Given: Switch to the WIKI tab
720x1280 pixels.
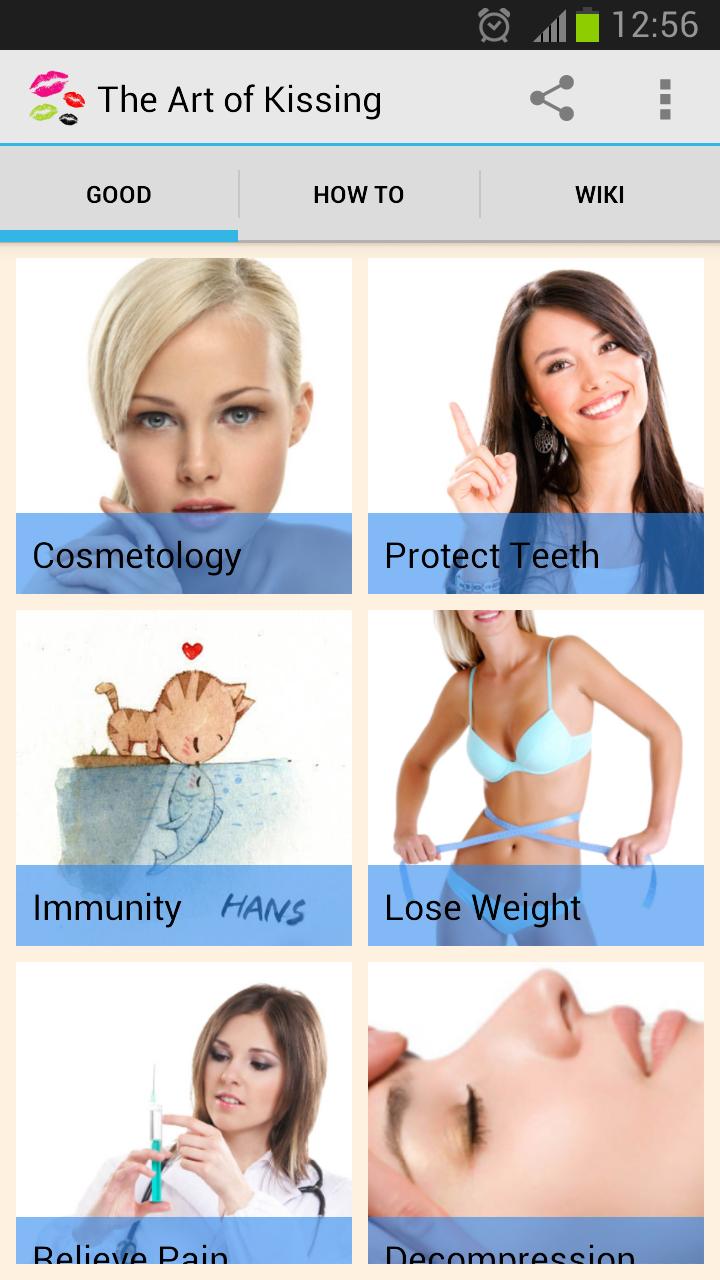Looking at the screenshot, I should tap(600, 195).
